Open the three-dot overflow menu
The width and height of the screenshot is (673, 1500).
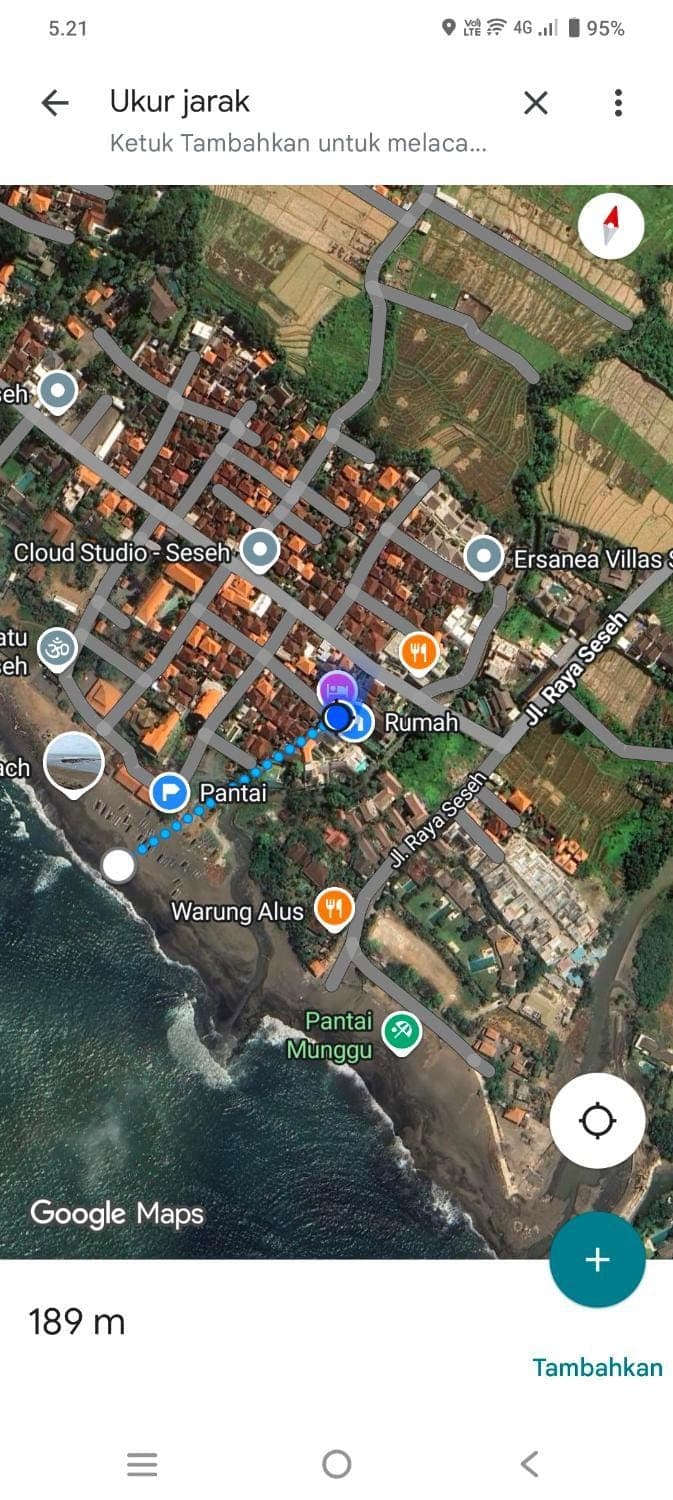tap(618, 102)
